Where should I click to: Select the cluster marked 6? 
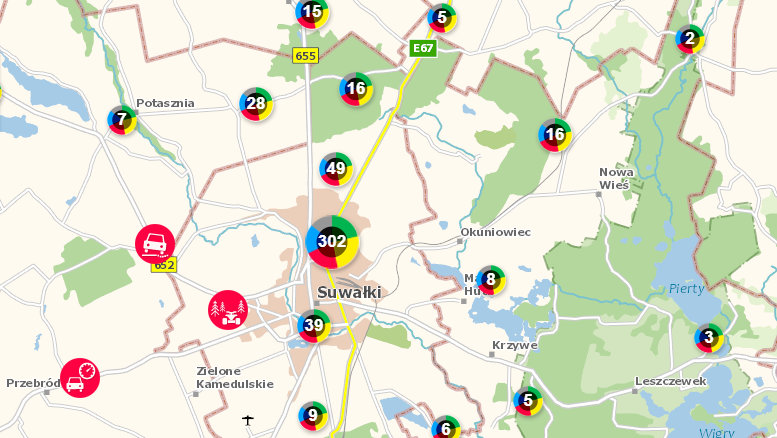click(x=445, y=429)
